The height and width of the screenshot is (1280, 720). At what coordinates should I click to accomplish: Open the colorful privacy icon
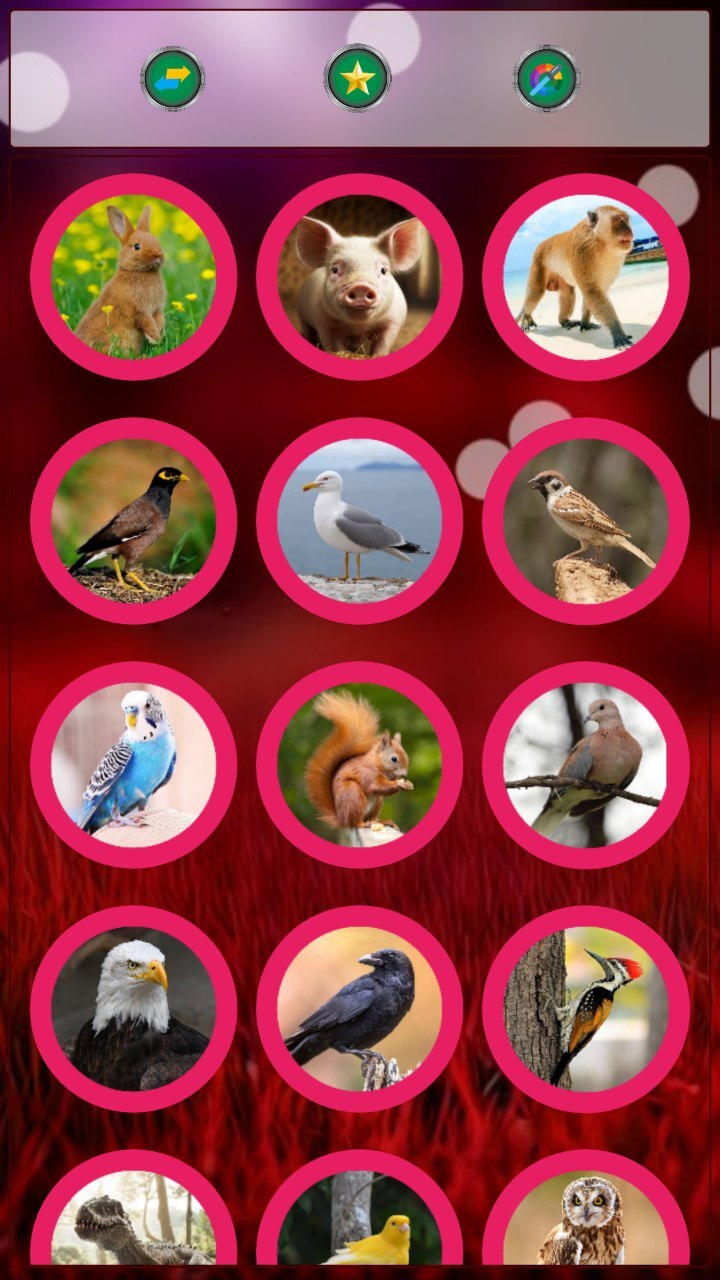click(x=546, y=78)
